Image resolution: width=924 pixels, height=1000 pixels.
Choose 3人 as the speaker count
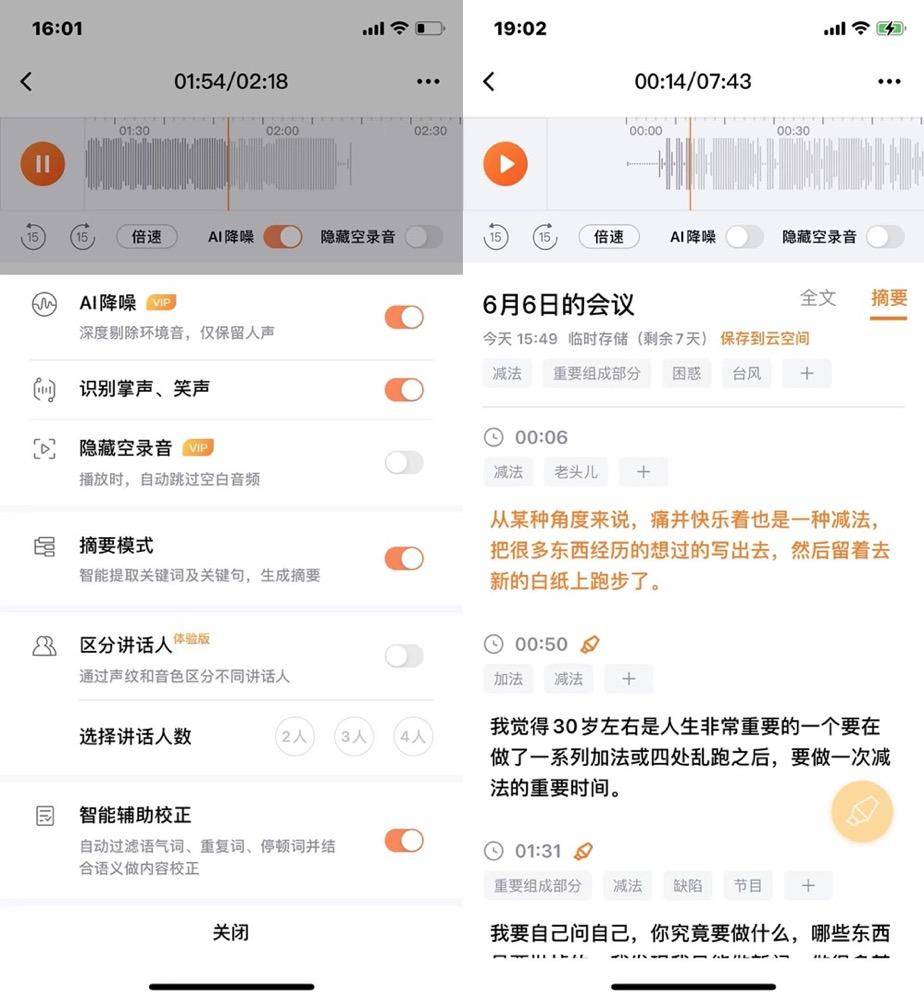(x=353, y=737)
